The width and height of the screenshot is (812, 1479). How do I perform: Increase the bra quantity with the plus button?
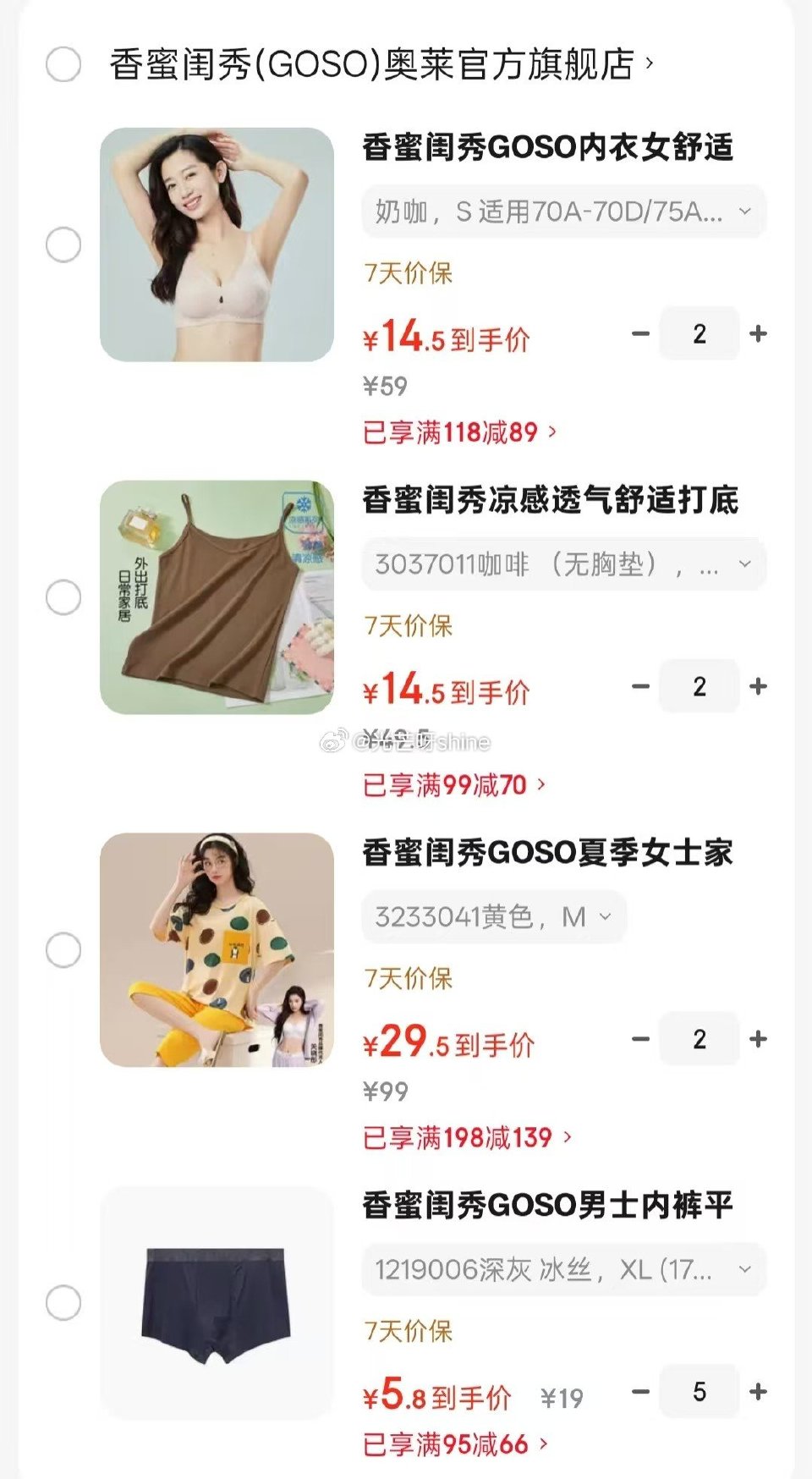coord(758,334)
